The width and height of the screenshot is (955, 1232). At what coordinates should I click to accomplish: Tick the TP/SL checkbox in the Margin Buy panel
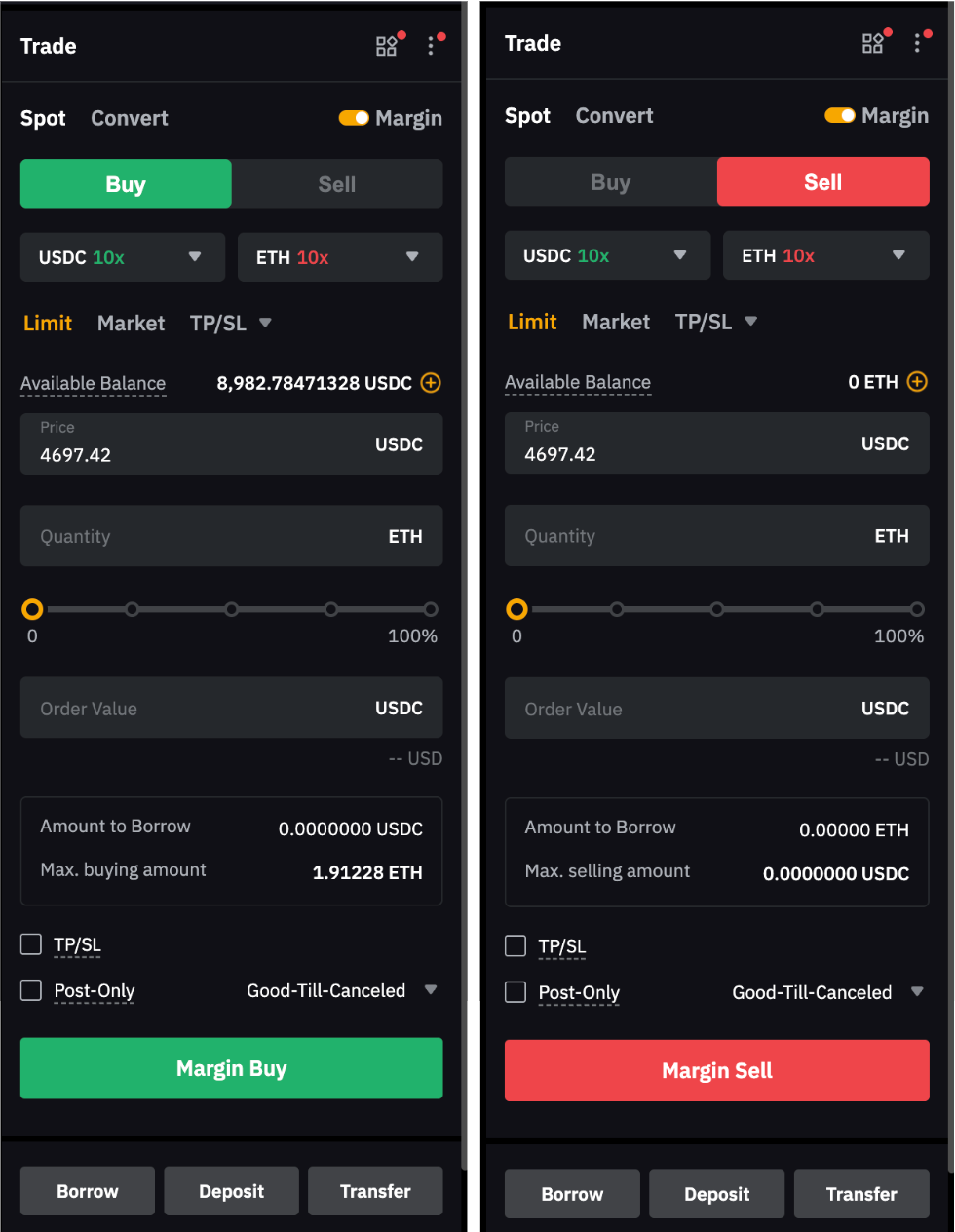31,943
